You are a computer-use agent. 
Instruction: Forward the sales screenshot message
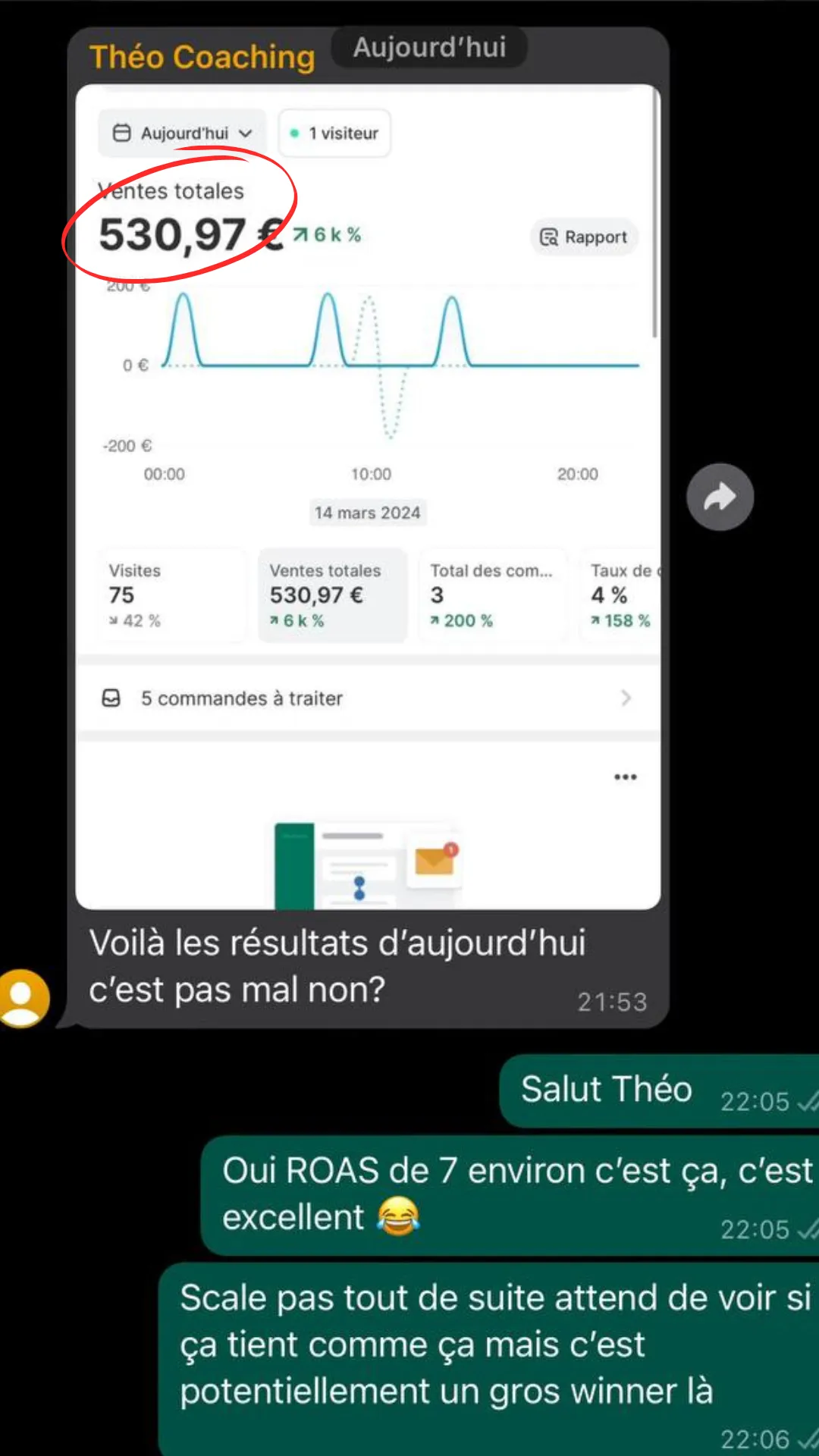point(720,497)
